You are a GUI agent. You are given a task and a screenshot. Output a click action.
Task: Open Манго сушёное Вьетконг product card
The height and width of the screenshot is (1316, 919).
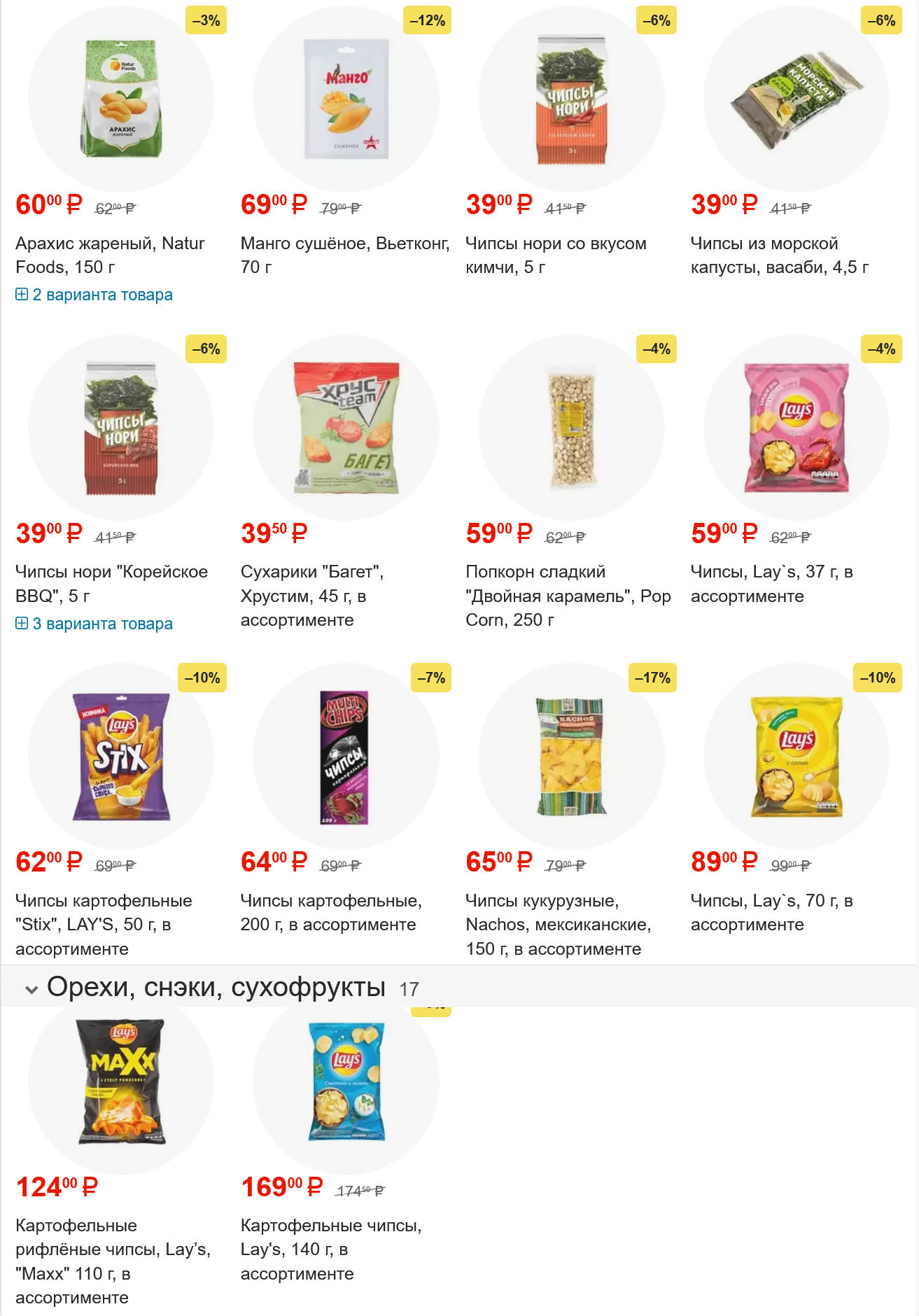[x=344, y=255]
